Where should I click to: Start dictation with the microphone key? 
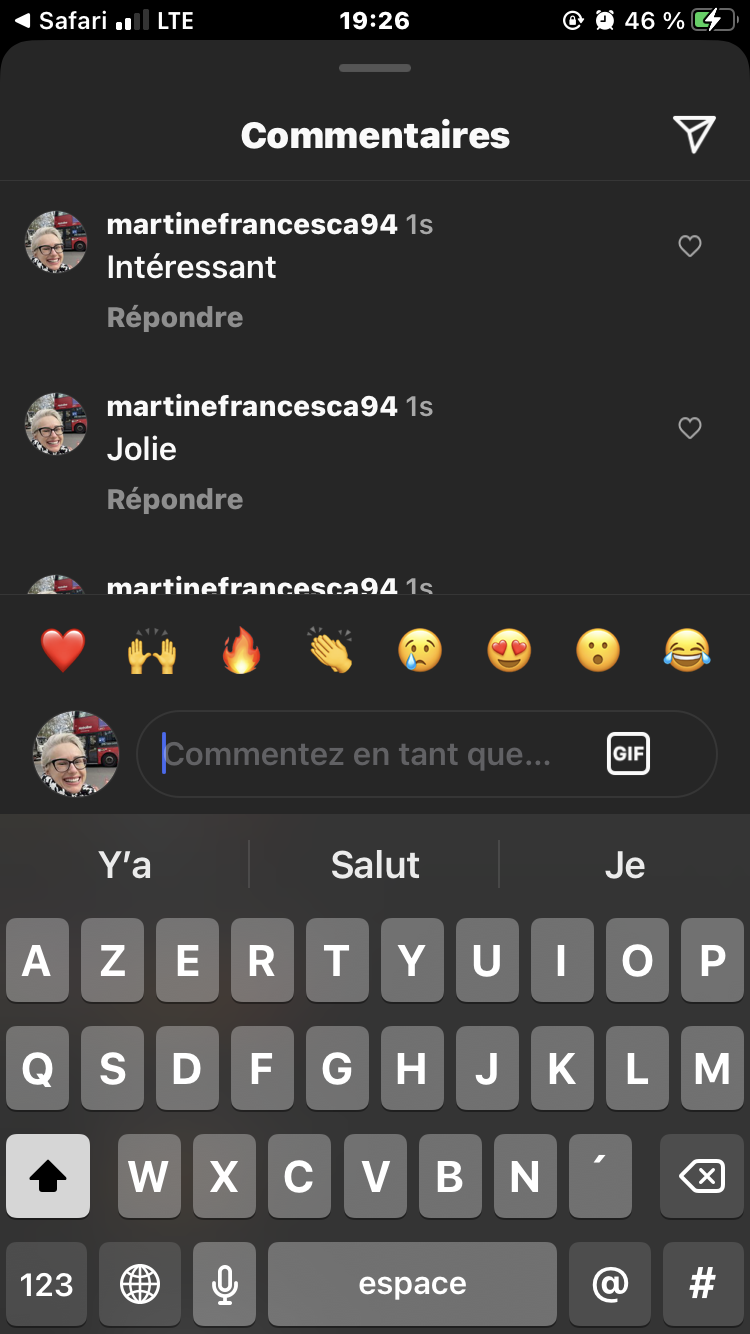pyautogui.click(x=225, y=1284)
